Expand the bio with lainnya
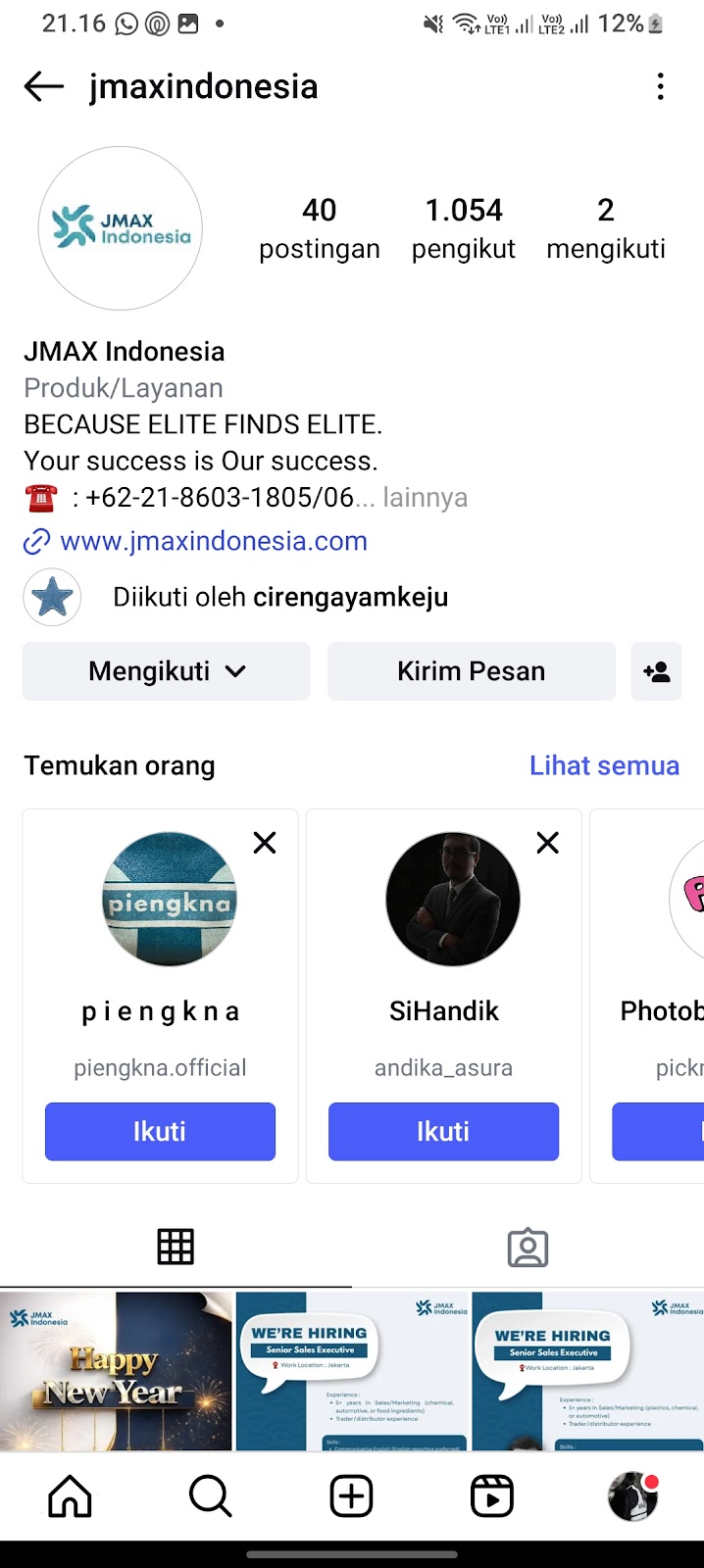This screenshot has width=704, height=1568. click(425, 498)
